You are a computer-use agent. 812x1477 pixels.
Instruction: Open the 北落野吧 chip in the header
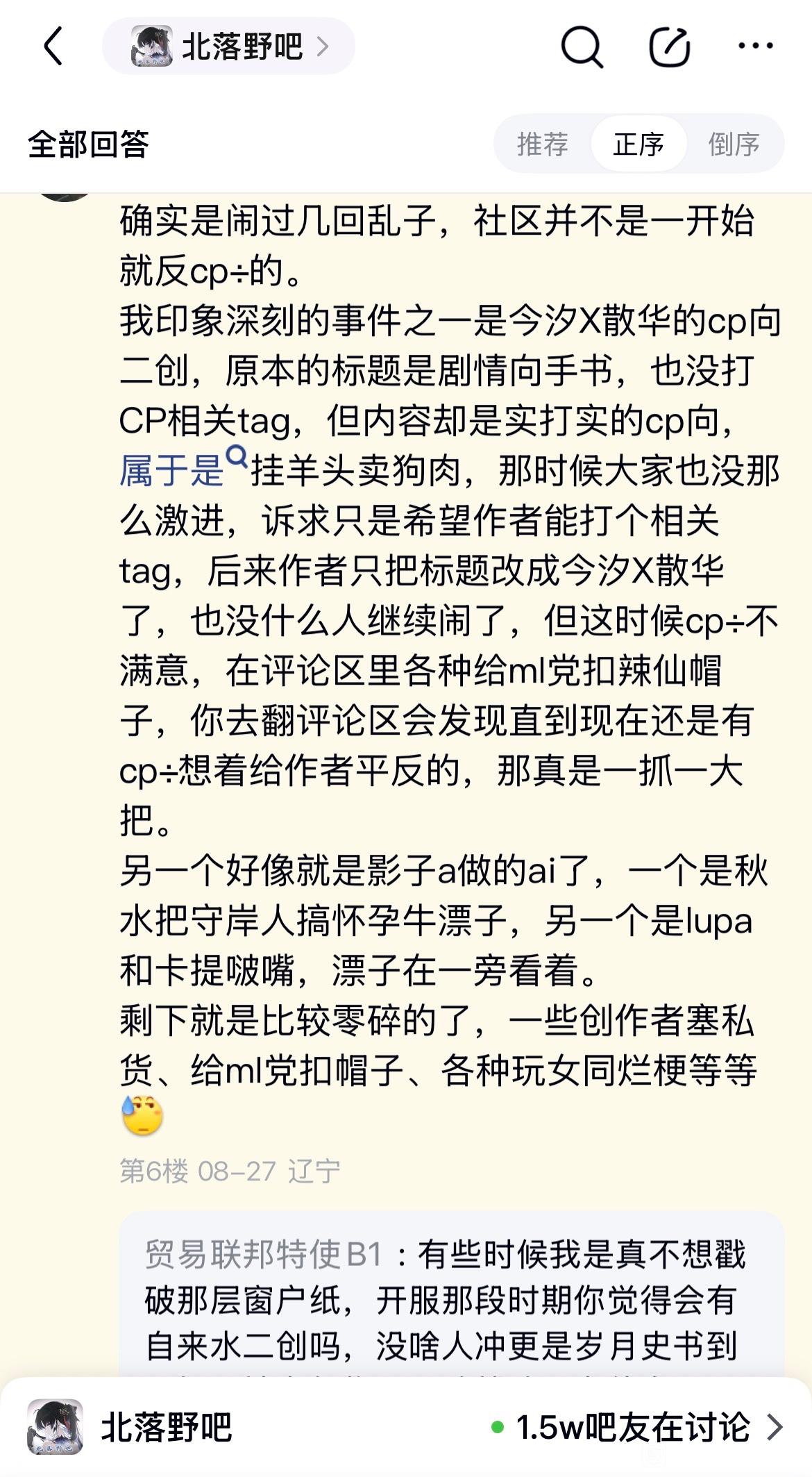[228, 47]
